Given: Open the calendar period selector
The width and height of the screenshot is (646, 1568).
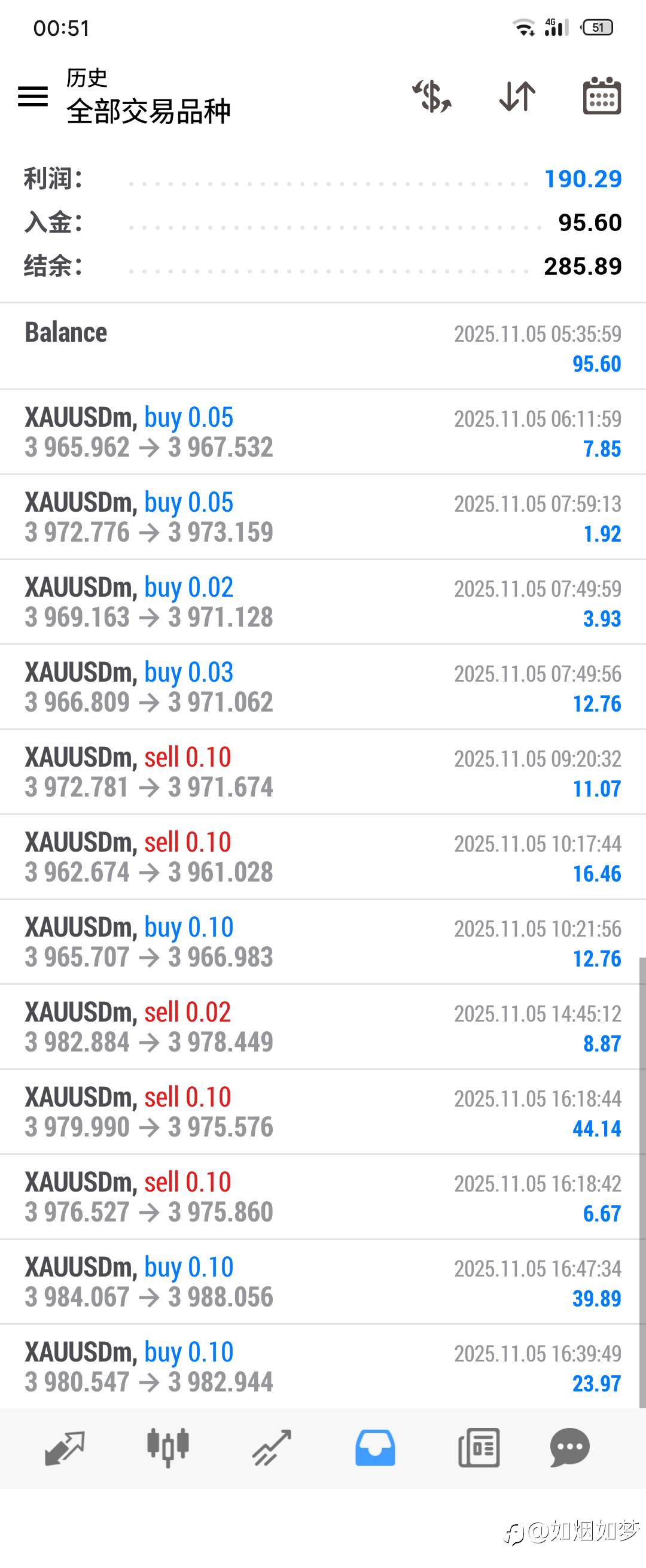Looking at the screenshot, I should click(x=601, y=96).
